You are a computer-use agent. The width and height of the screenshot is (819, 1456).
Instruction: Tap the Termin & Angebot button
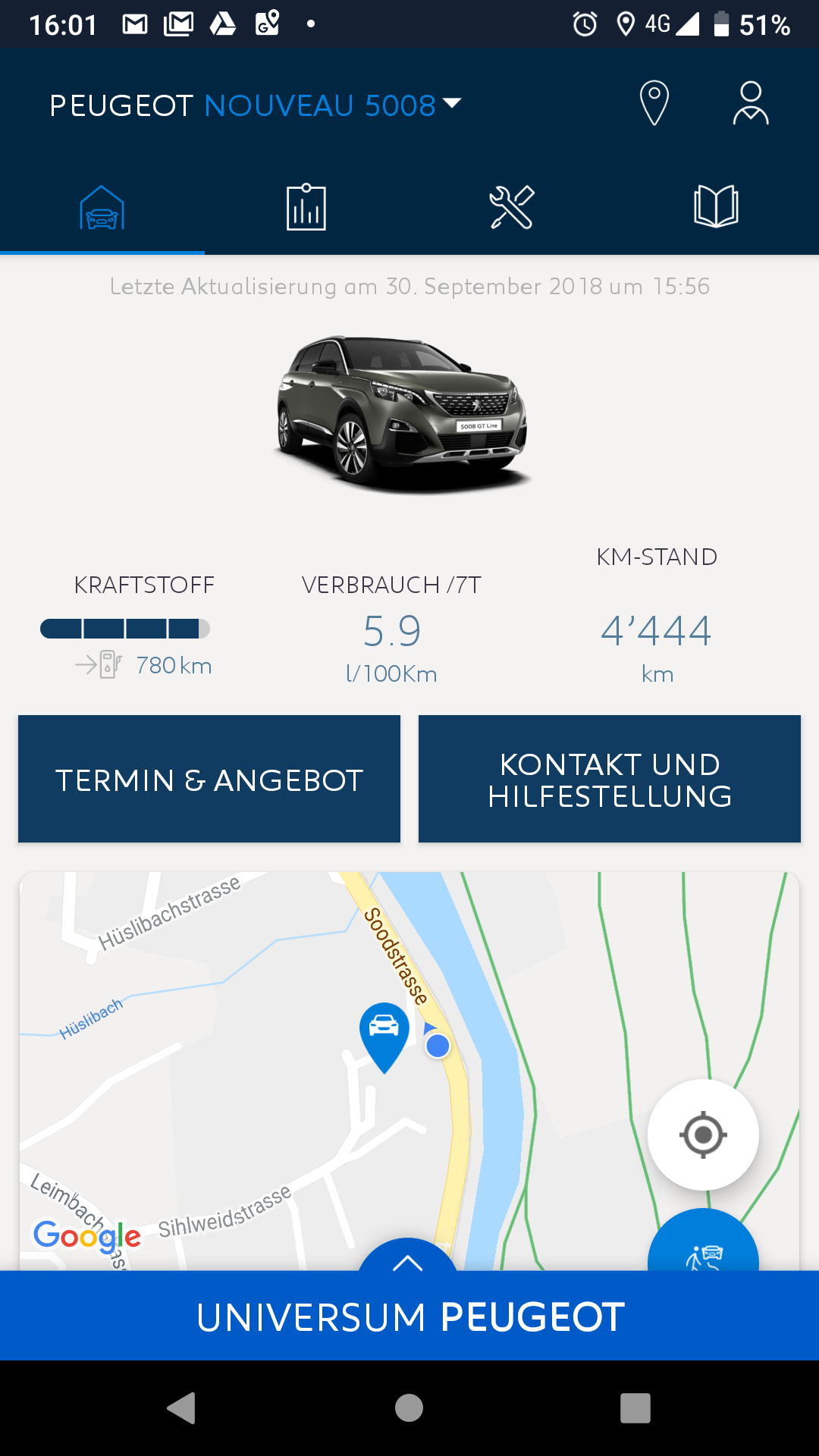click(x=209, y=779)
